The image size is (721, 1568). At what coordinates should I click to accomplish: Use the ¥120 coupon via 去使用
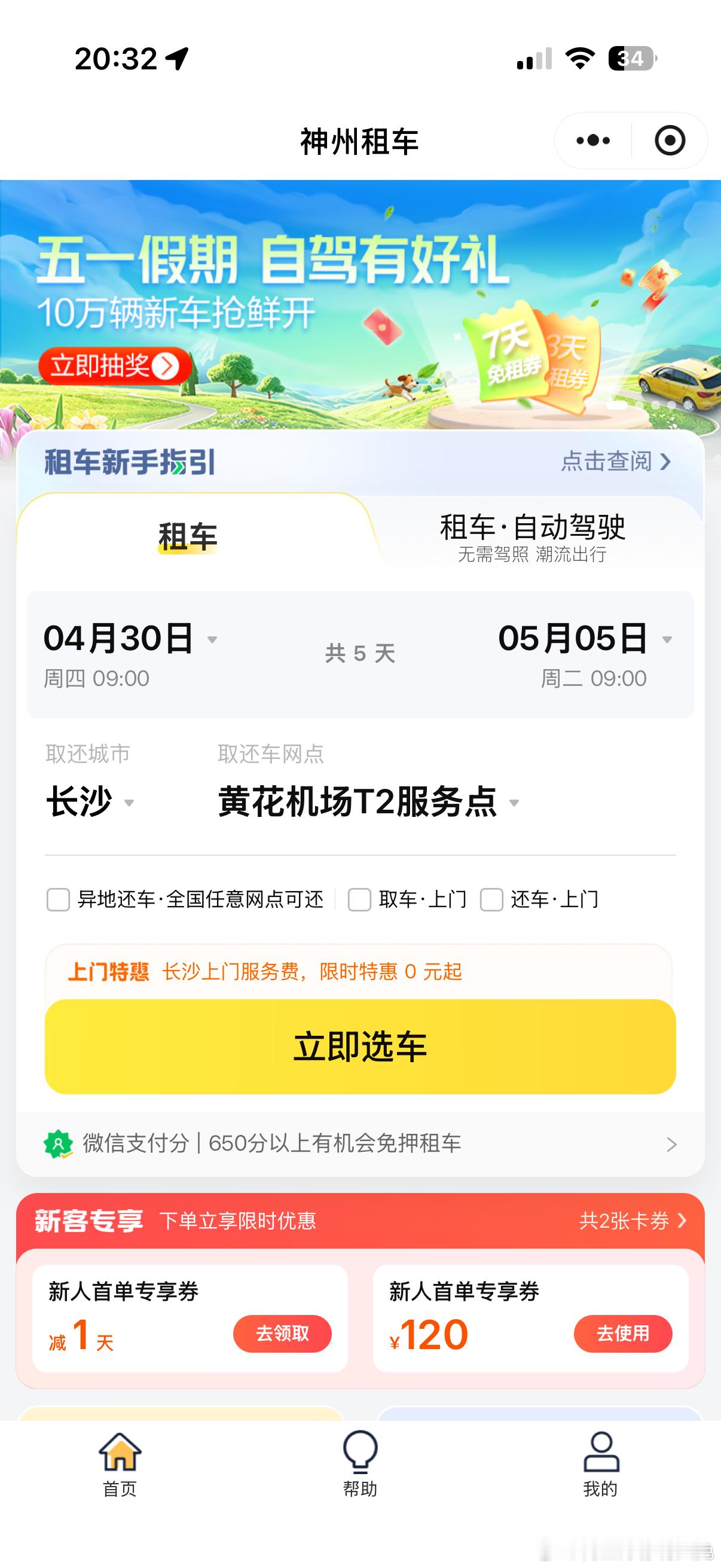click(623, 1334)
